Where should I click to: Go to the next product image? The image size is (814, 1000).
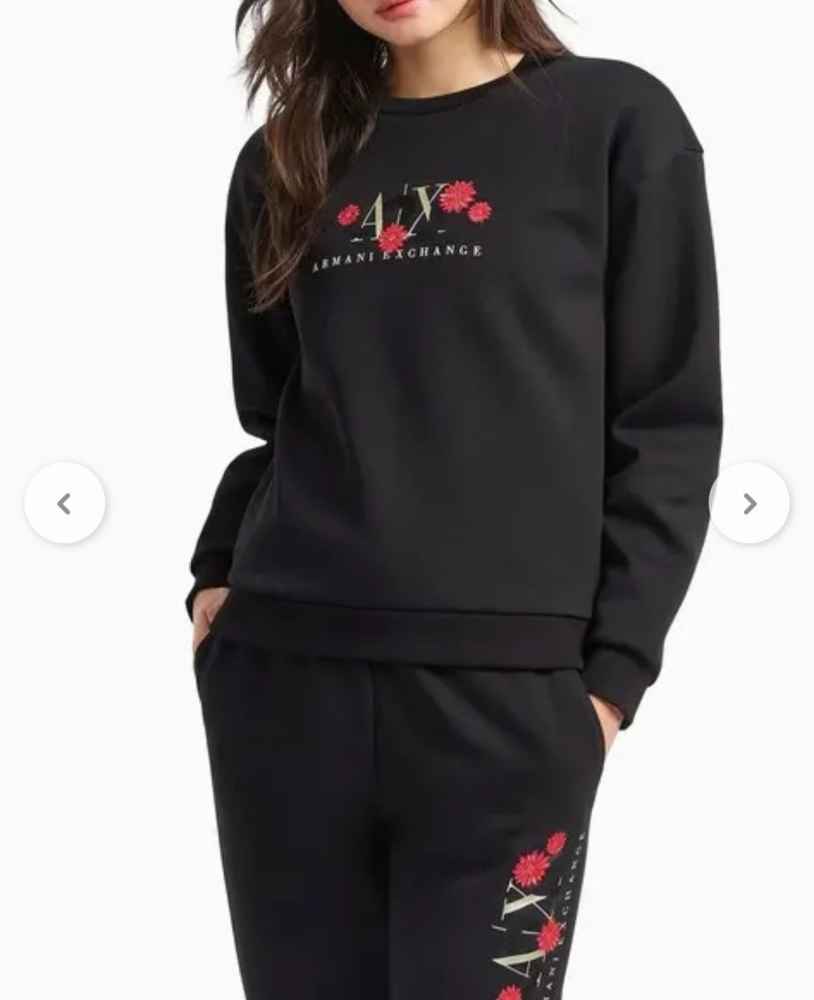click(749, 503)
